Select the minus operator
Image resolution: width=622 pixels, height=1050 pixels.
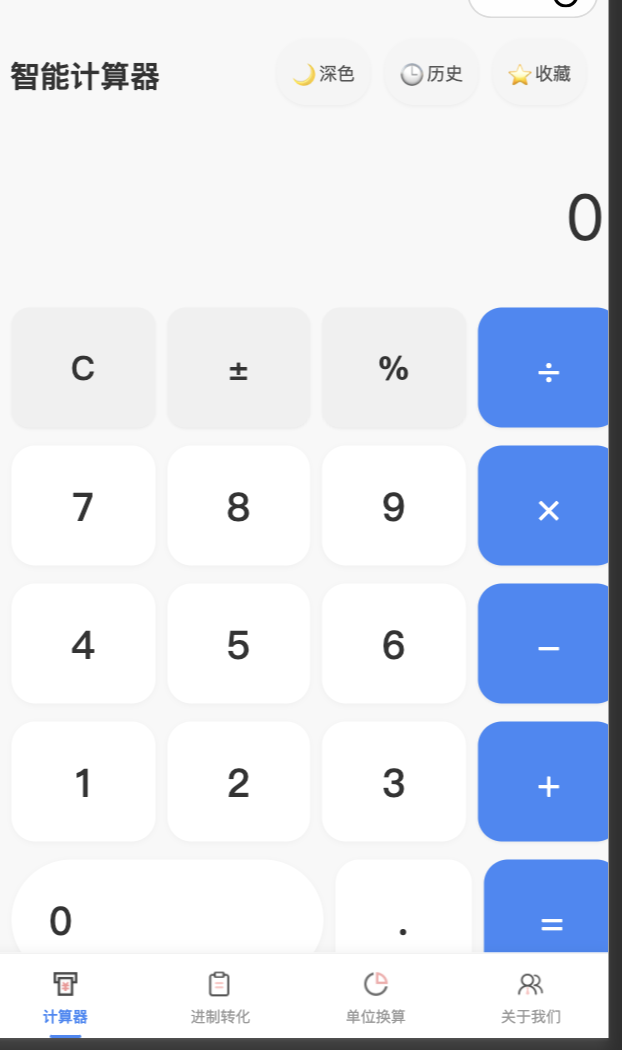545,644
